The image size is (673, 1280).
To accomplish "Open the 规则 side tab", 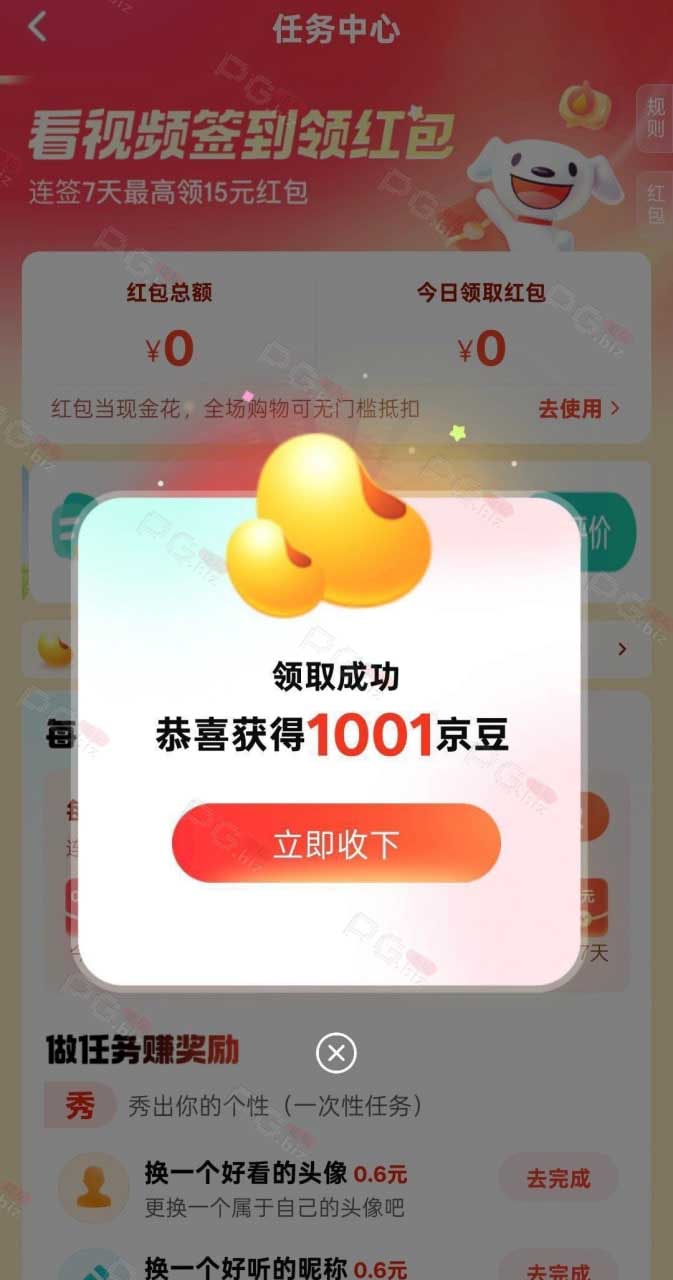I will point(655,120).
